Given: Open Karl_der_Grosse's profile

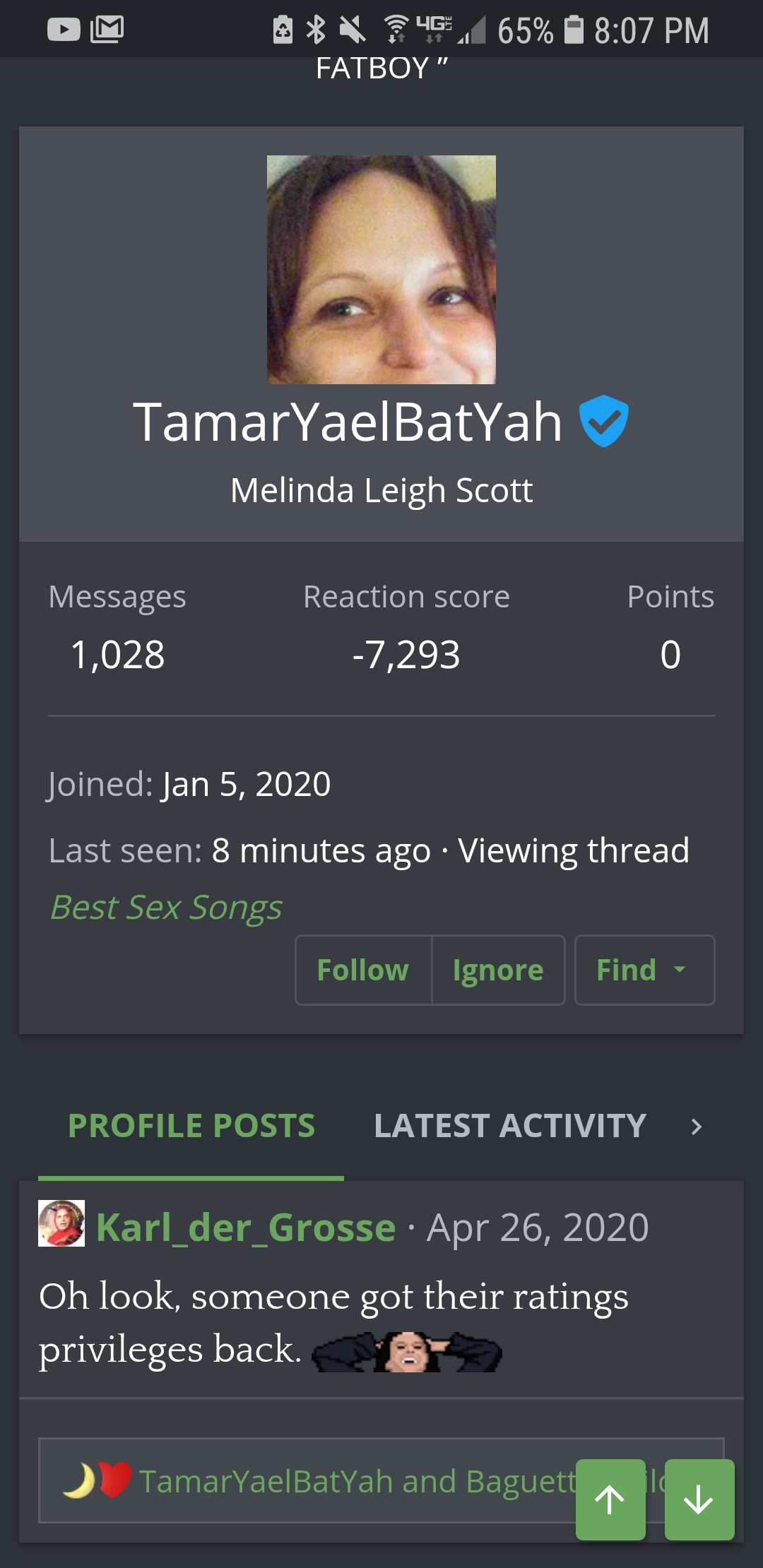Looking at the screenshot, I should (246, 1228).
